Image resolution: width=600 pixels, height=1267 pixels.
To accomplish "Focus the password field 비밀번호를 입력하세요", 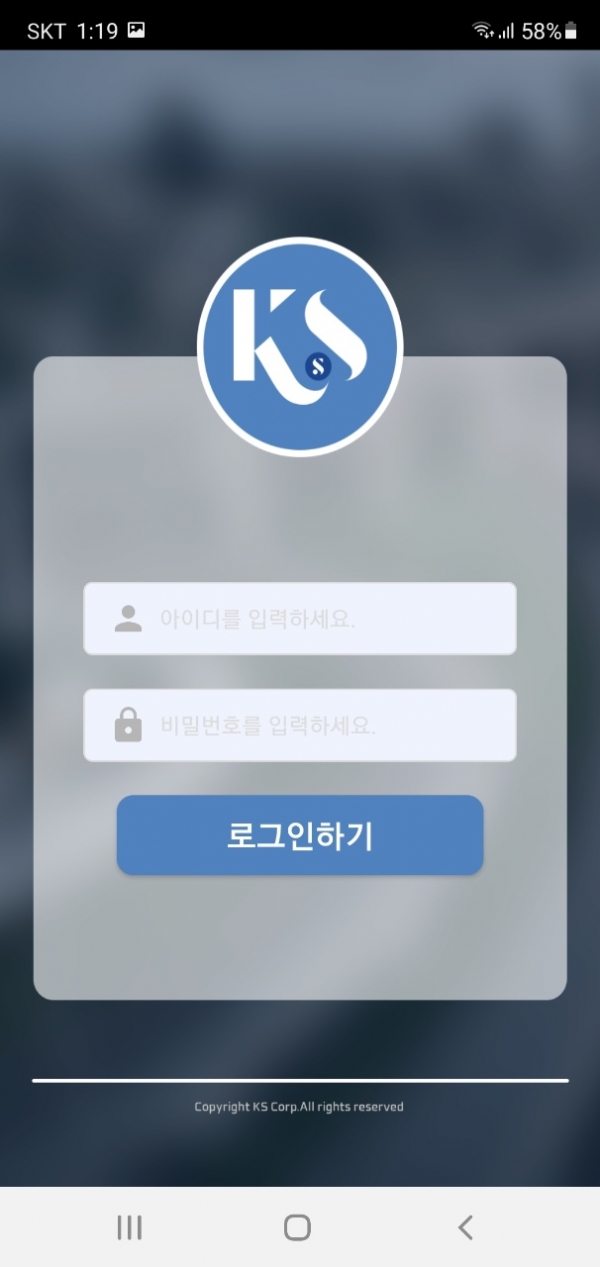I will (300, 725).
